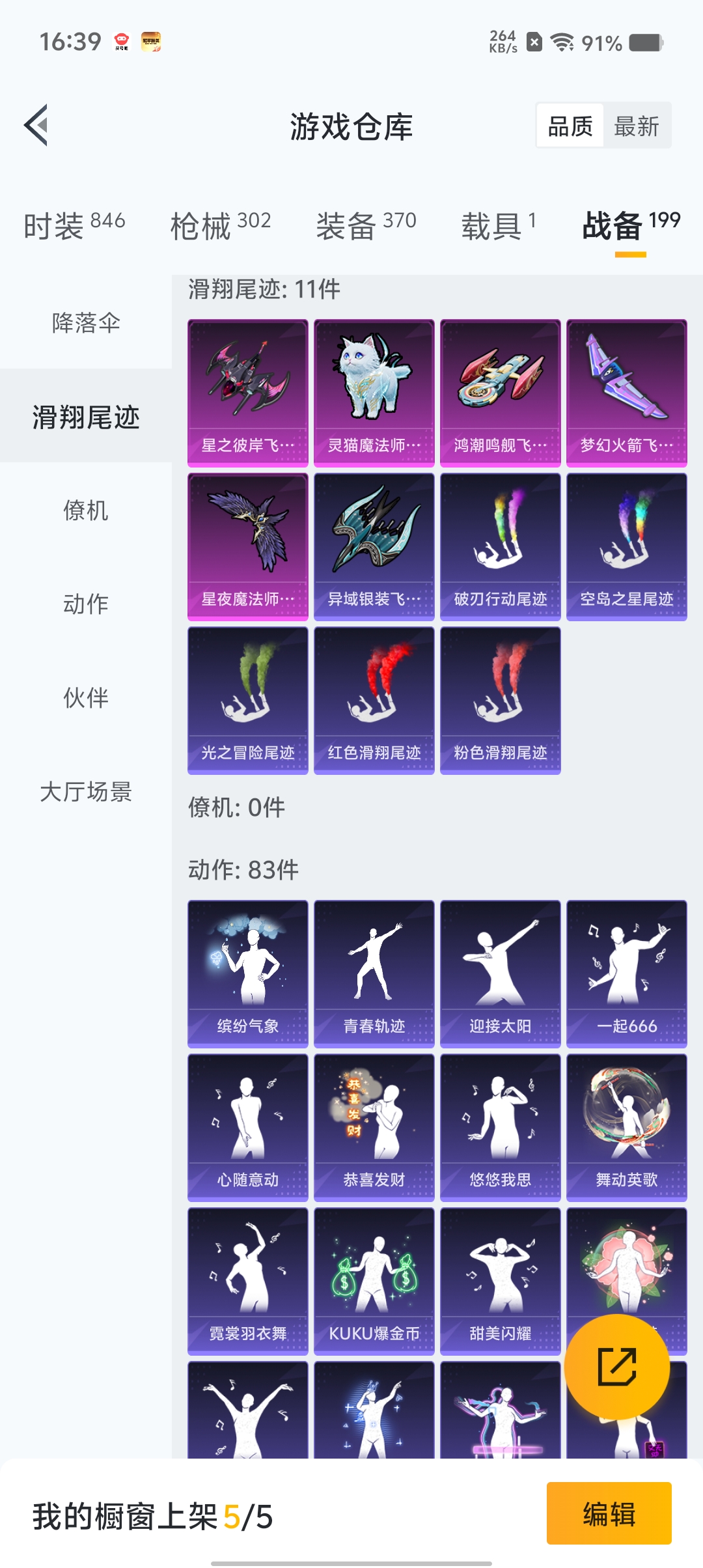The image size is (703, 1568).
Task: Switch sorting to 品质 quality mode
Action: point(569,124)
